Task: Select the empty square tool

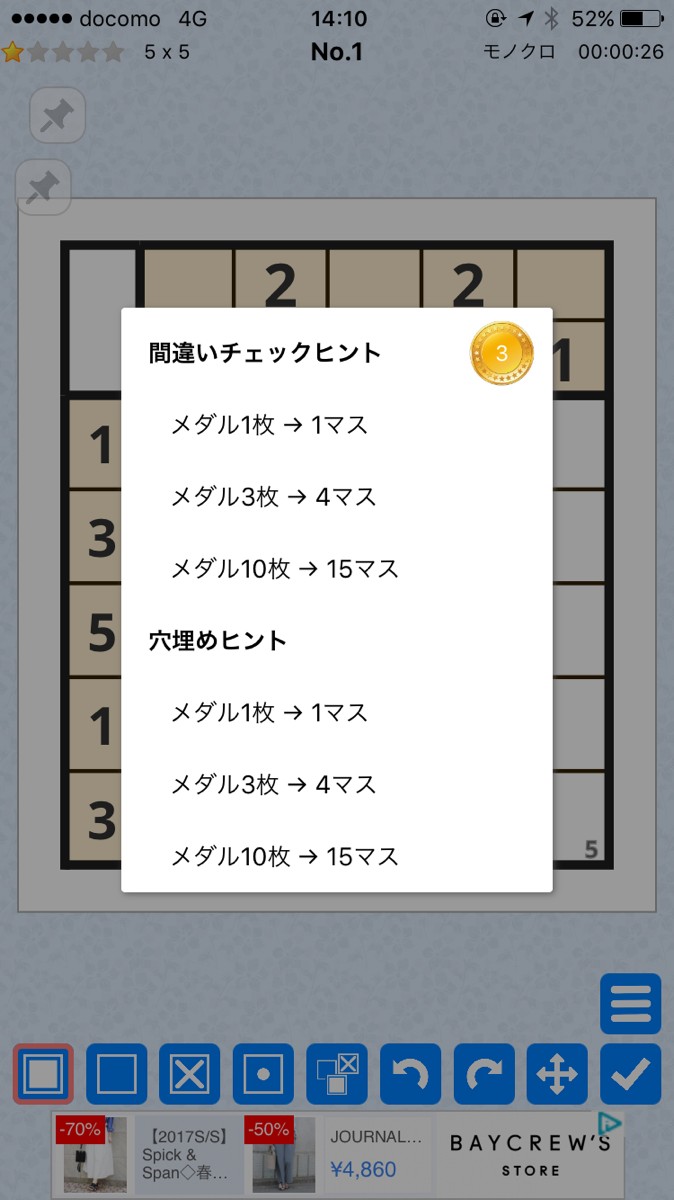Action: 117,1075
